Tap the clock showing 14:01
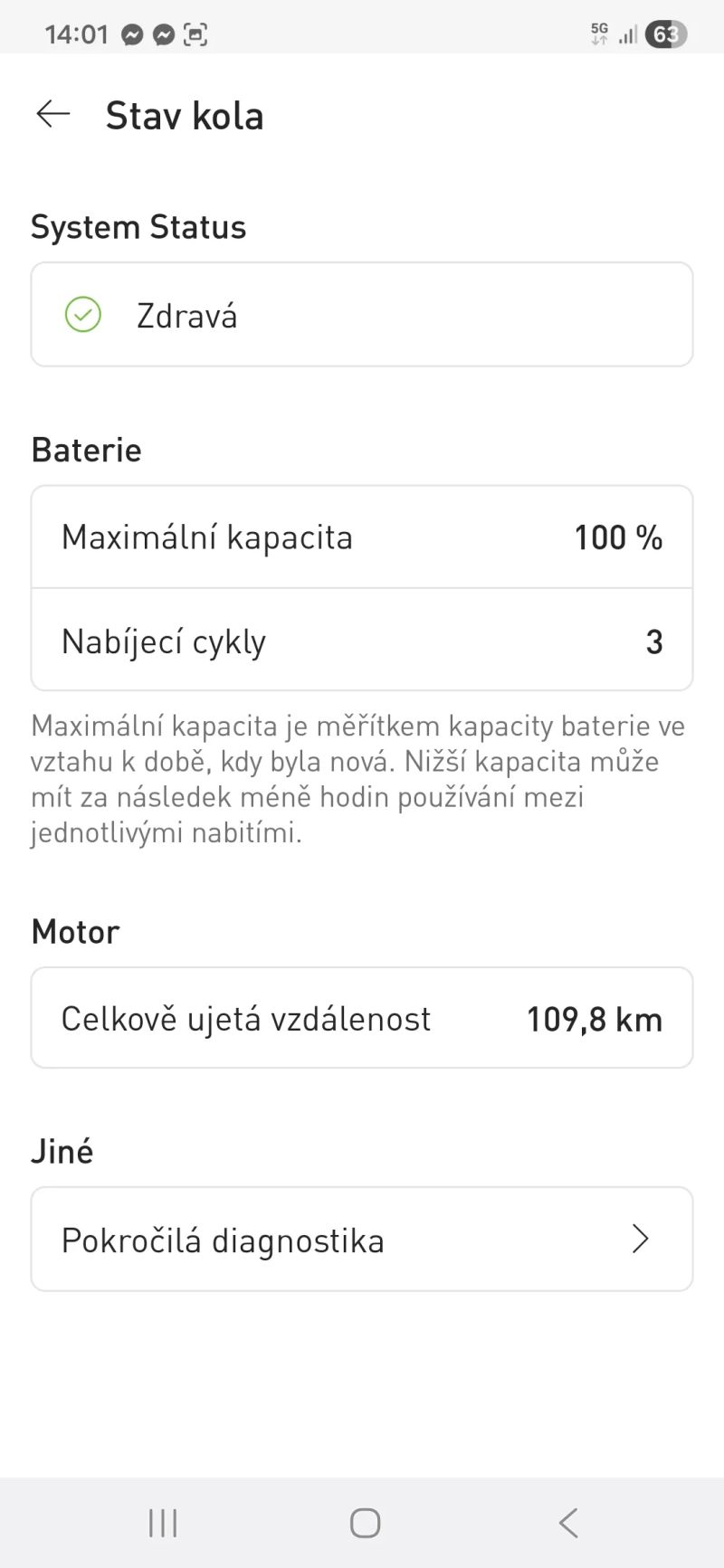This screenshot has height=1568, width=724. 78,34
